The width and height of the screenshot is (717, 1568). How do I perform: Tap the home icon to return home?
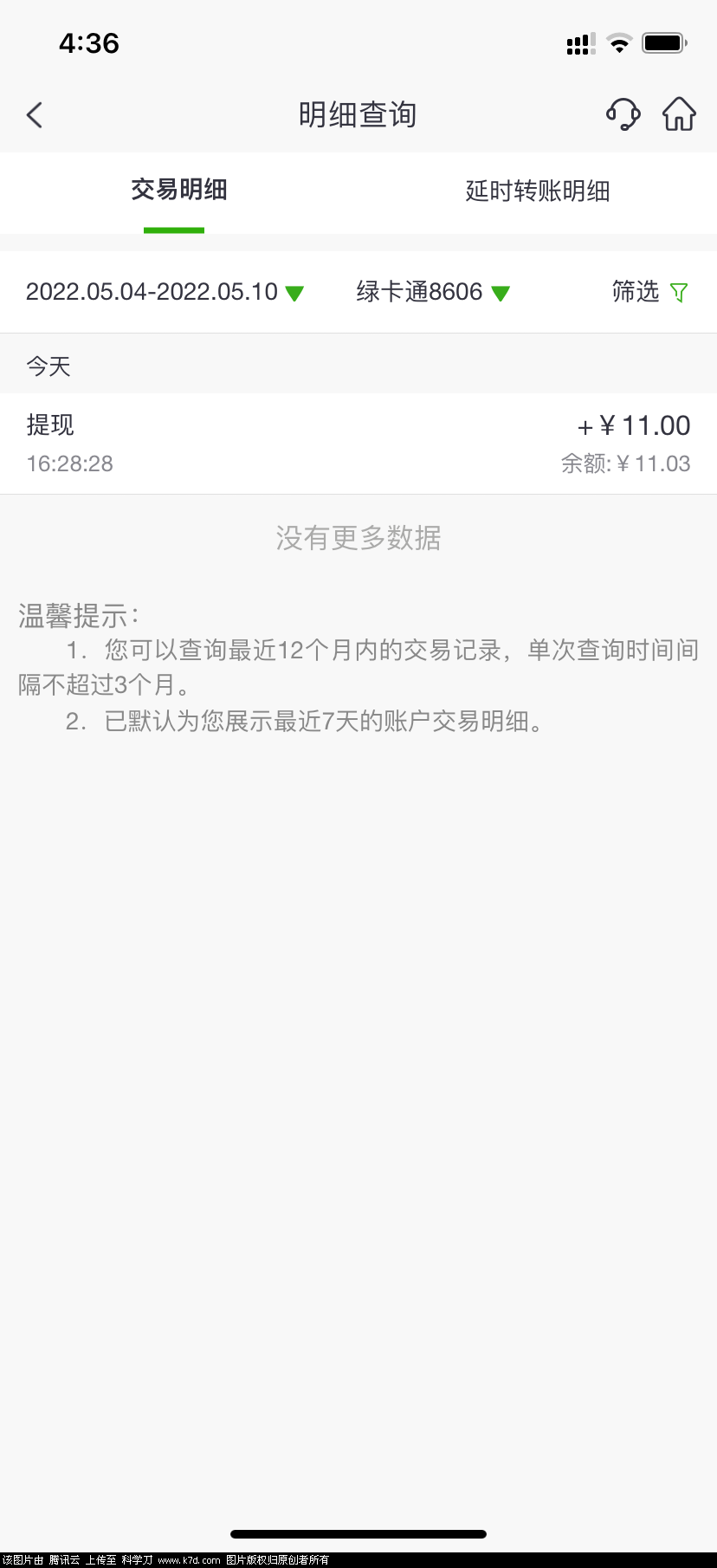(x=680, y=113)
